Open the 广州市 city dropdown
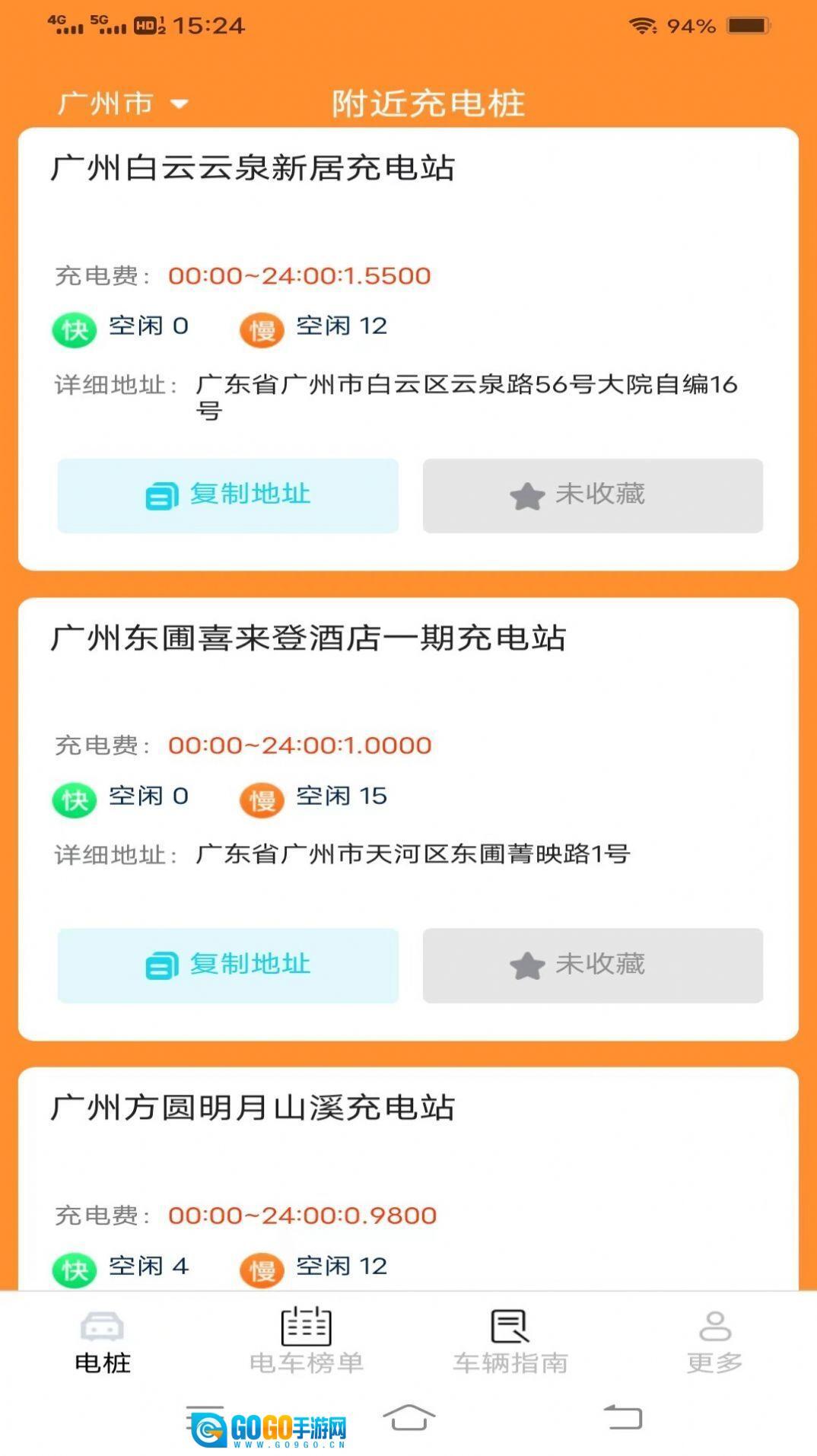The width and height of the screenshot is (817, 1456). [x=122, y=103]
